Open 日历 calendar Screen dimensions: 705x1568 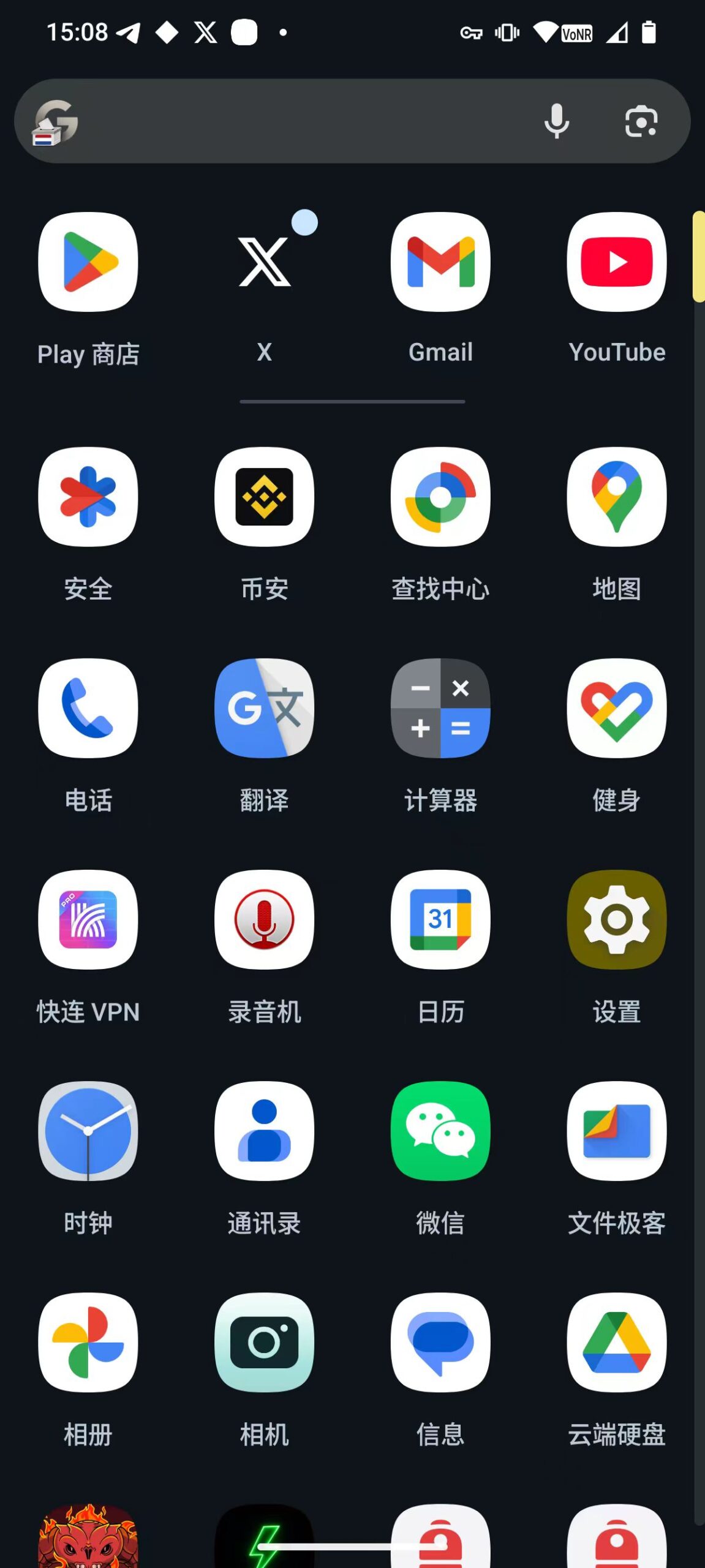[440, 919]
